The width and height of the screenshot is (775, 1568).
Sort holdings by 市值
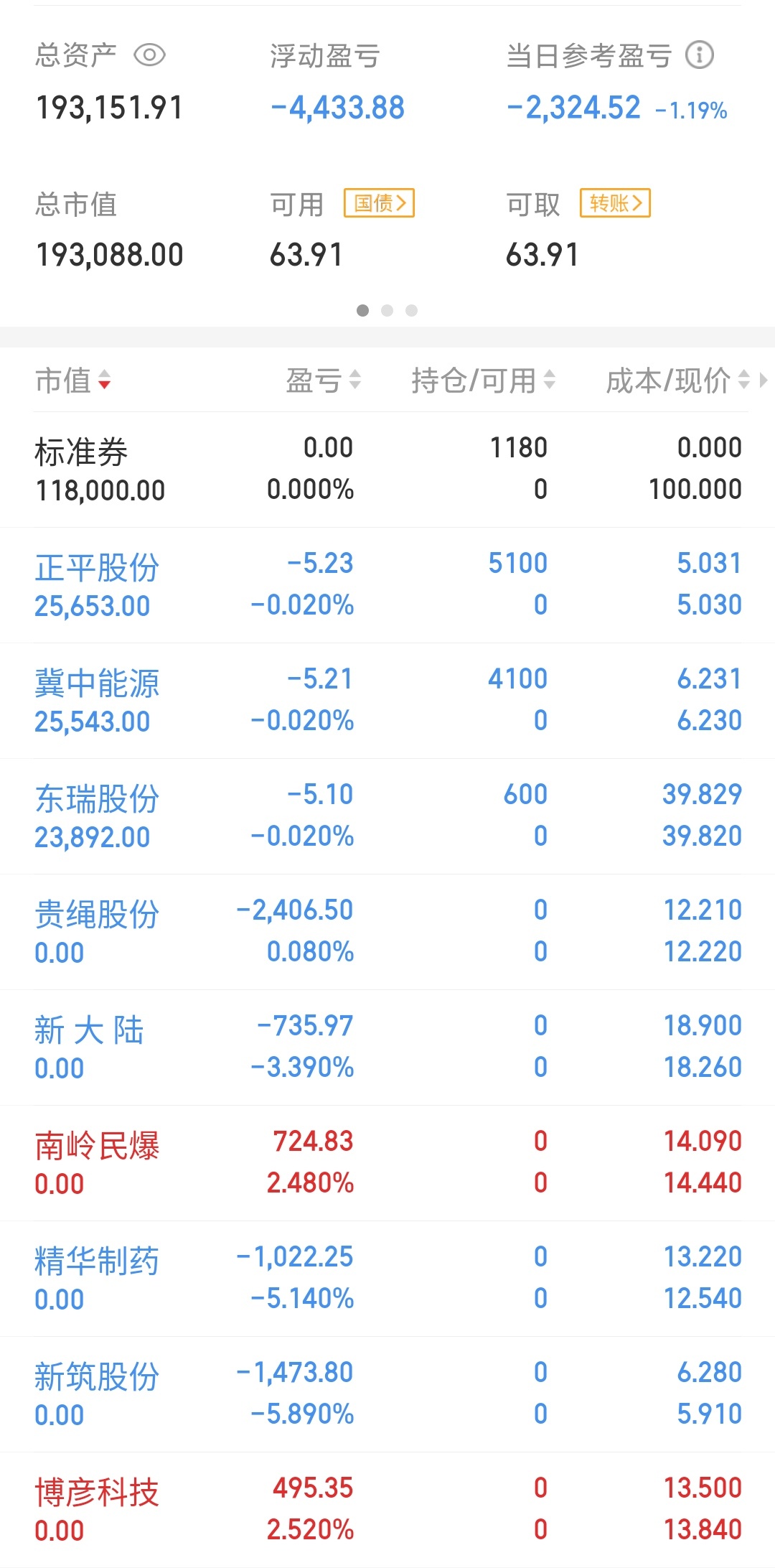[73, 381]
